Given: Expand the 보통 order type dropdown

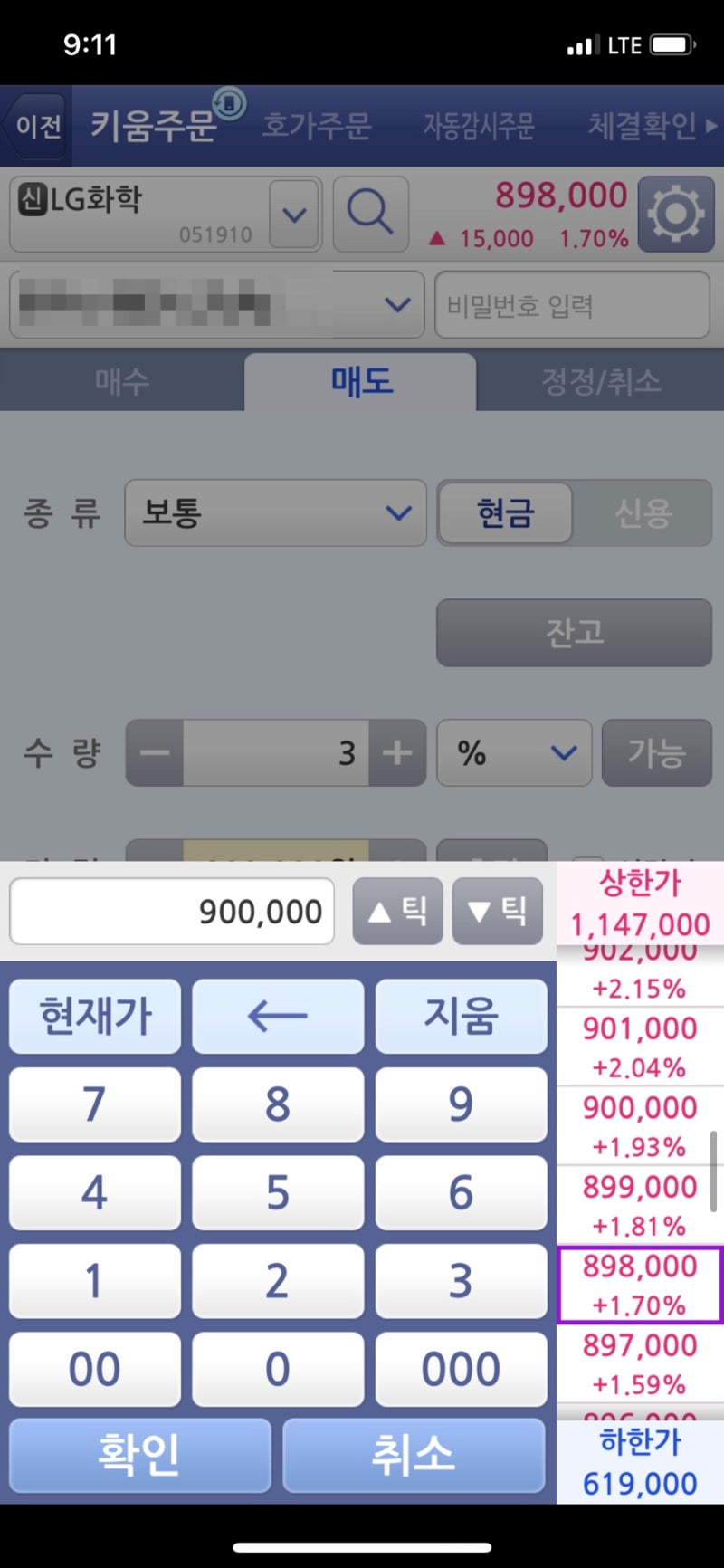Looking at the screenshot, I should coord(274,513).
